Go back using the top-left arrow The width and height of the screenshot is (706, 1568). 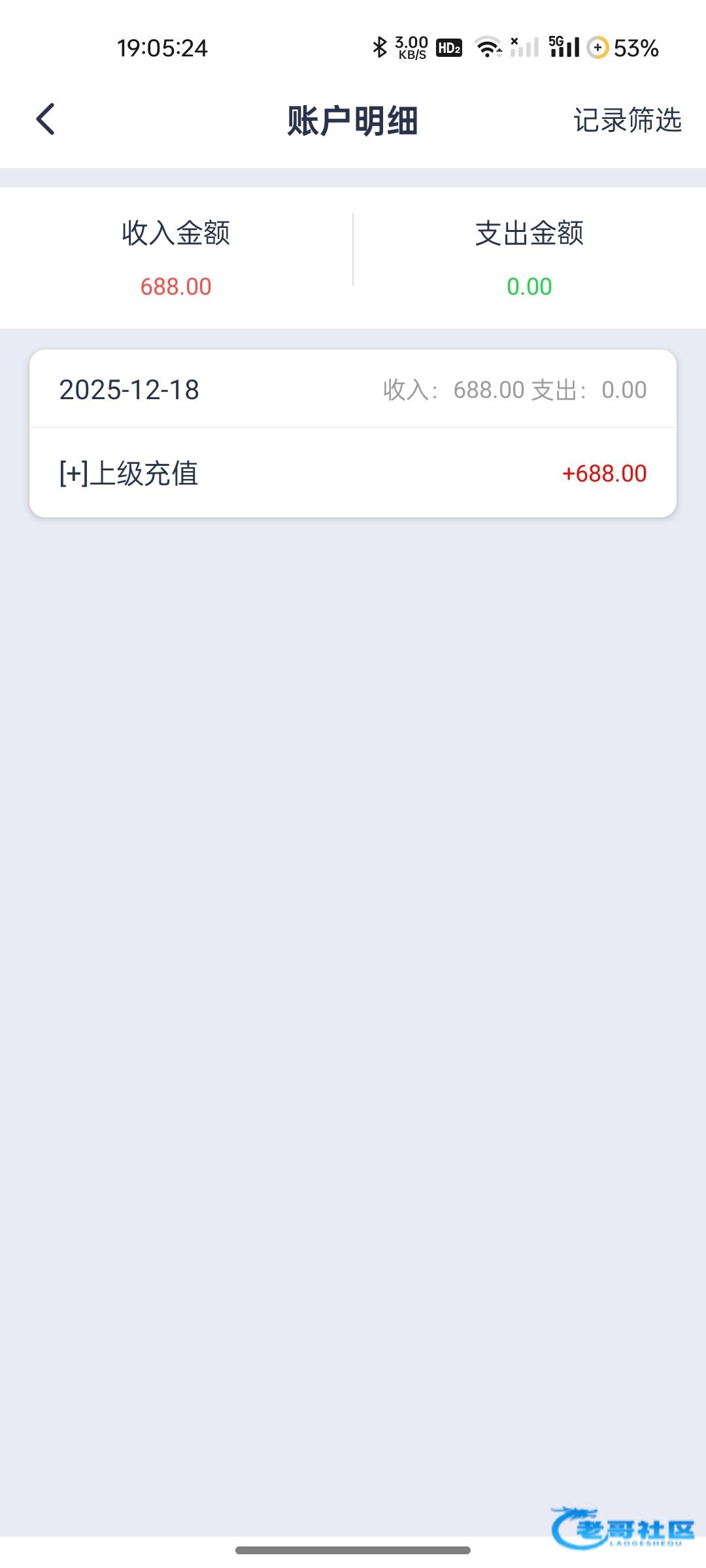(45, 120)
